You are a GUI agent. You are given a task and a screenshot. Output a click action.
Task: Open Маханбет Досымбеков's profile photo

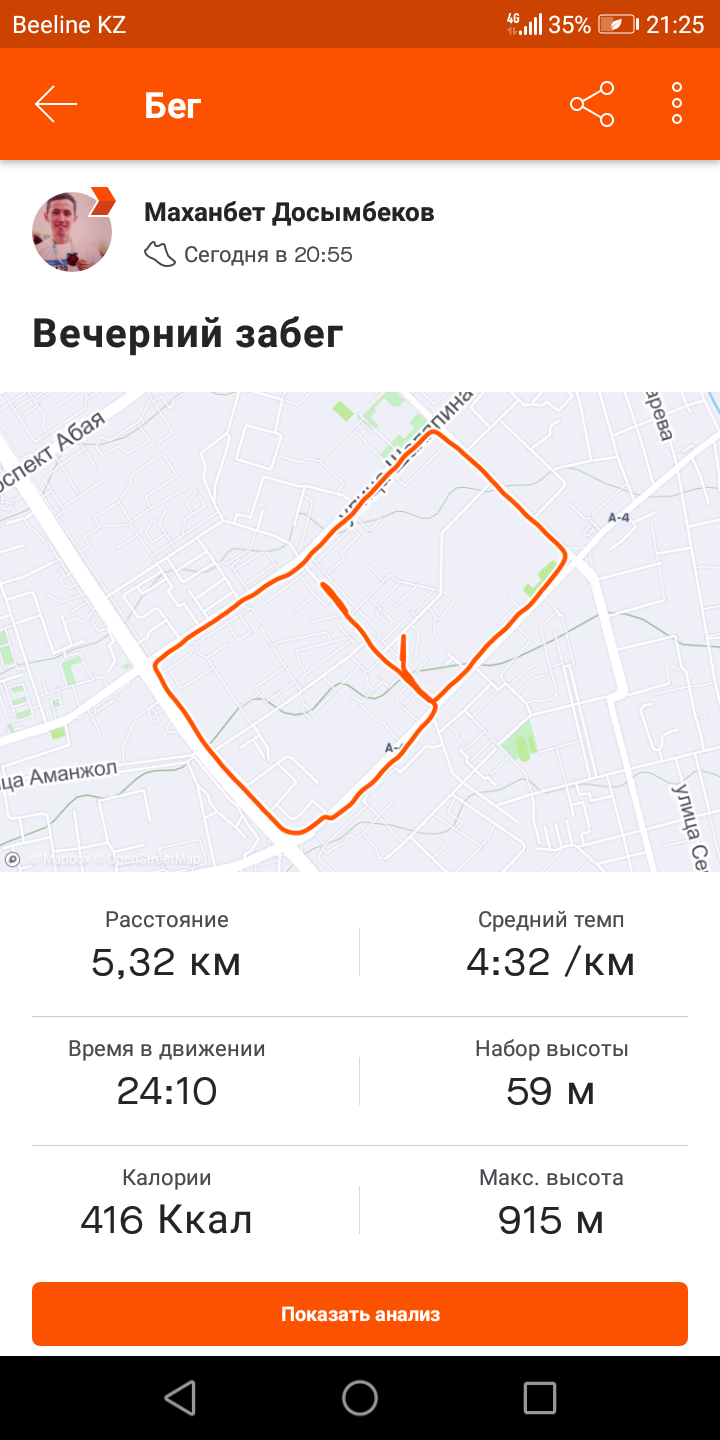pos(72,232)
